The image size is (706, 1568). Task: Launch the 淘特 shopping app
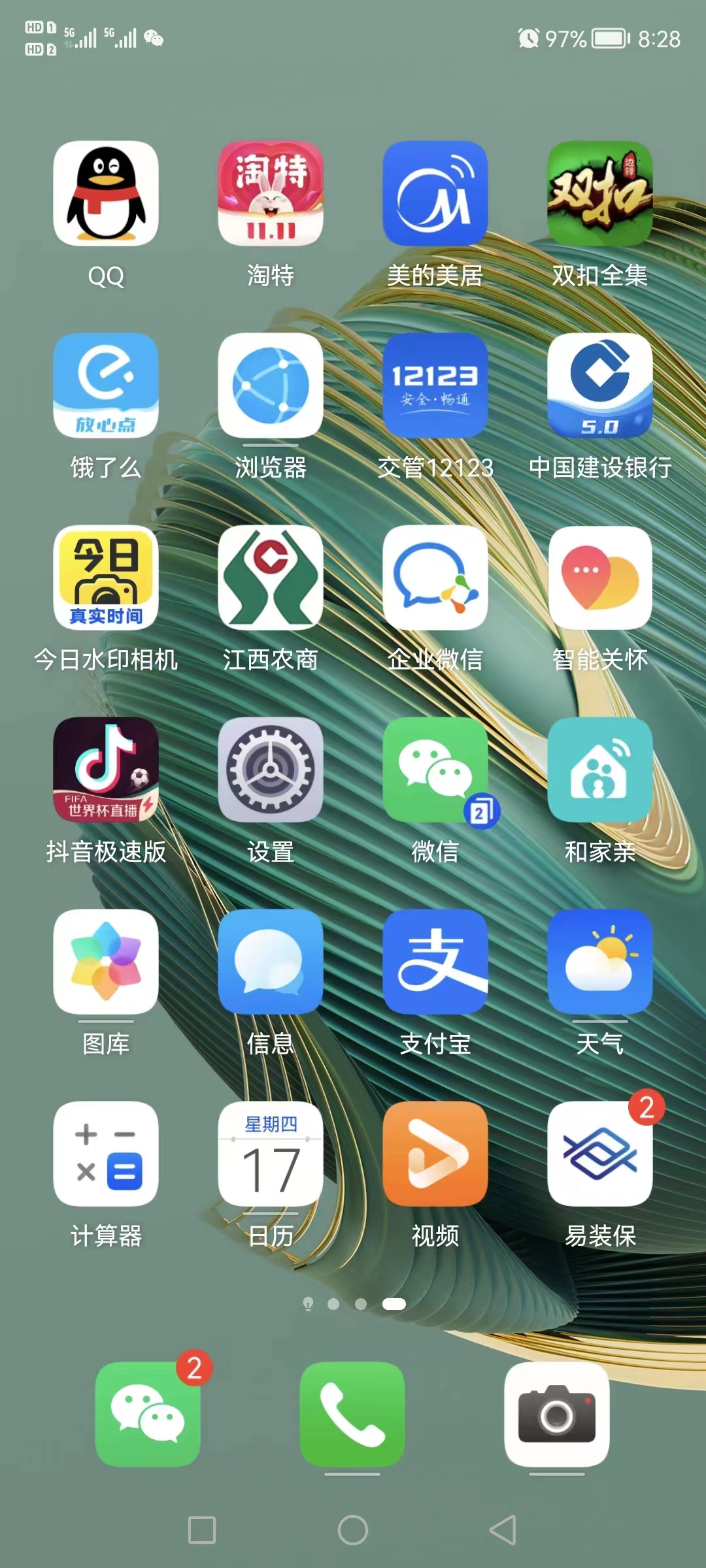(271, 193)
